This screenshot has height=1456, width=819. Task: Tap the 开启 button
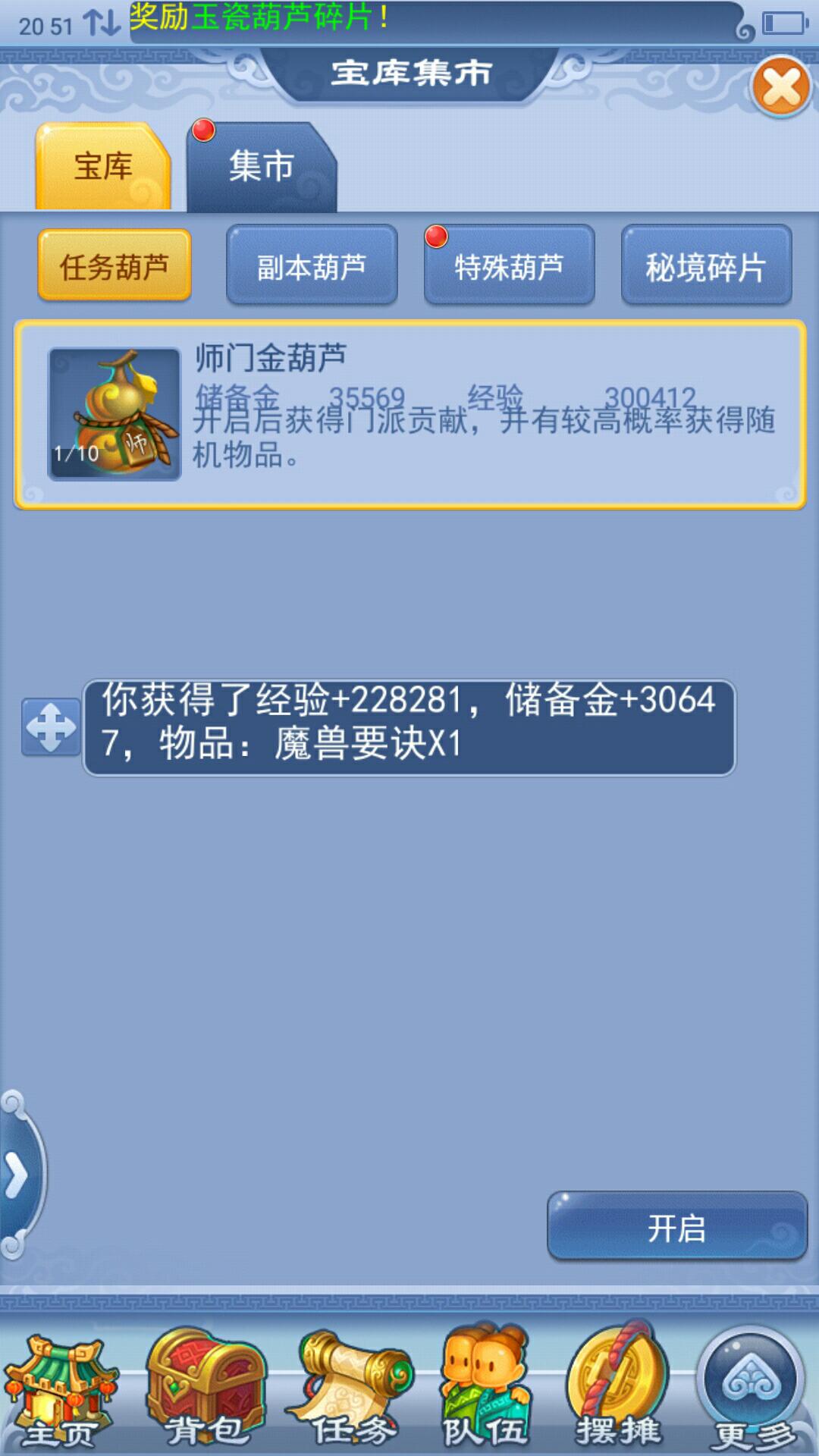[676, 1228]
